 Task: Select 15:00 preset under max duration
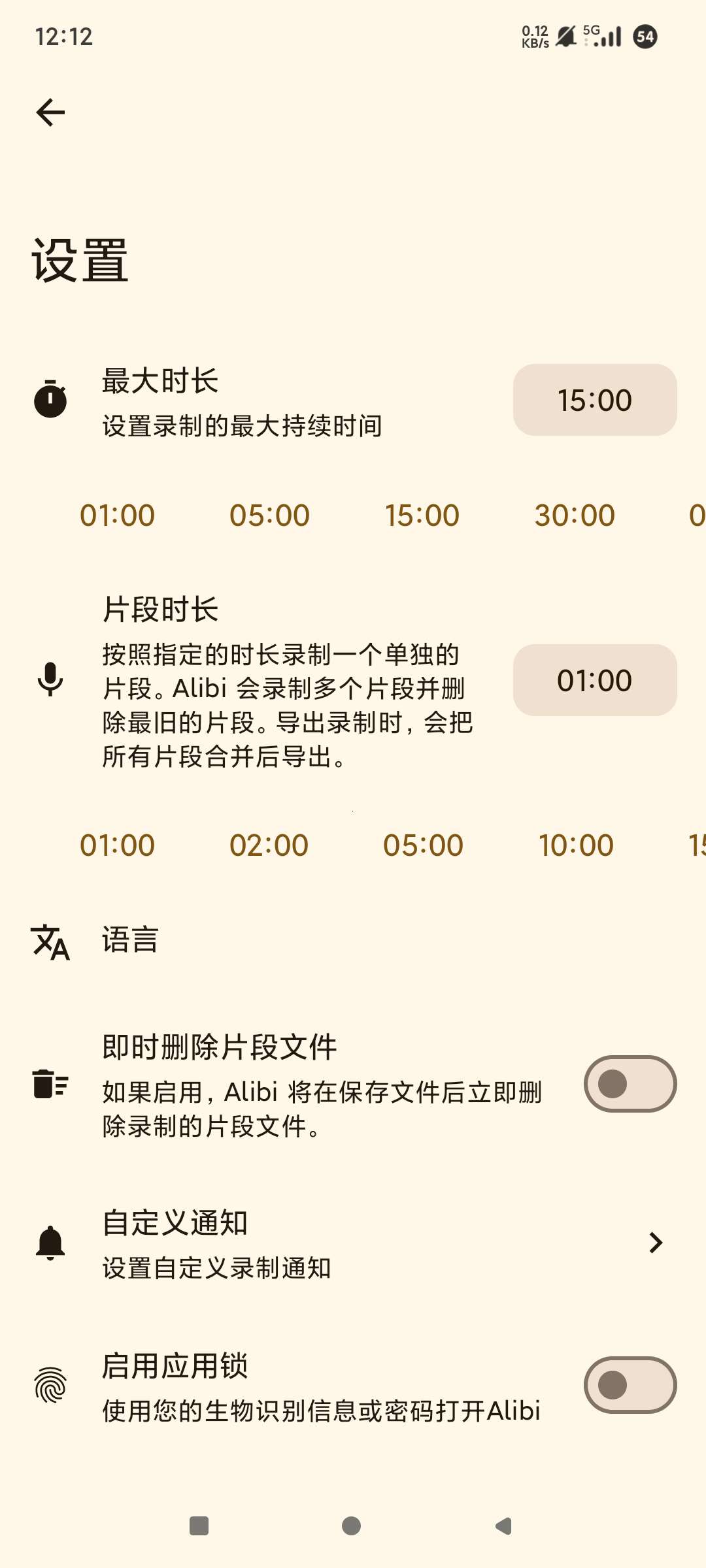point(422,515)
